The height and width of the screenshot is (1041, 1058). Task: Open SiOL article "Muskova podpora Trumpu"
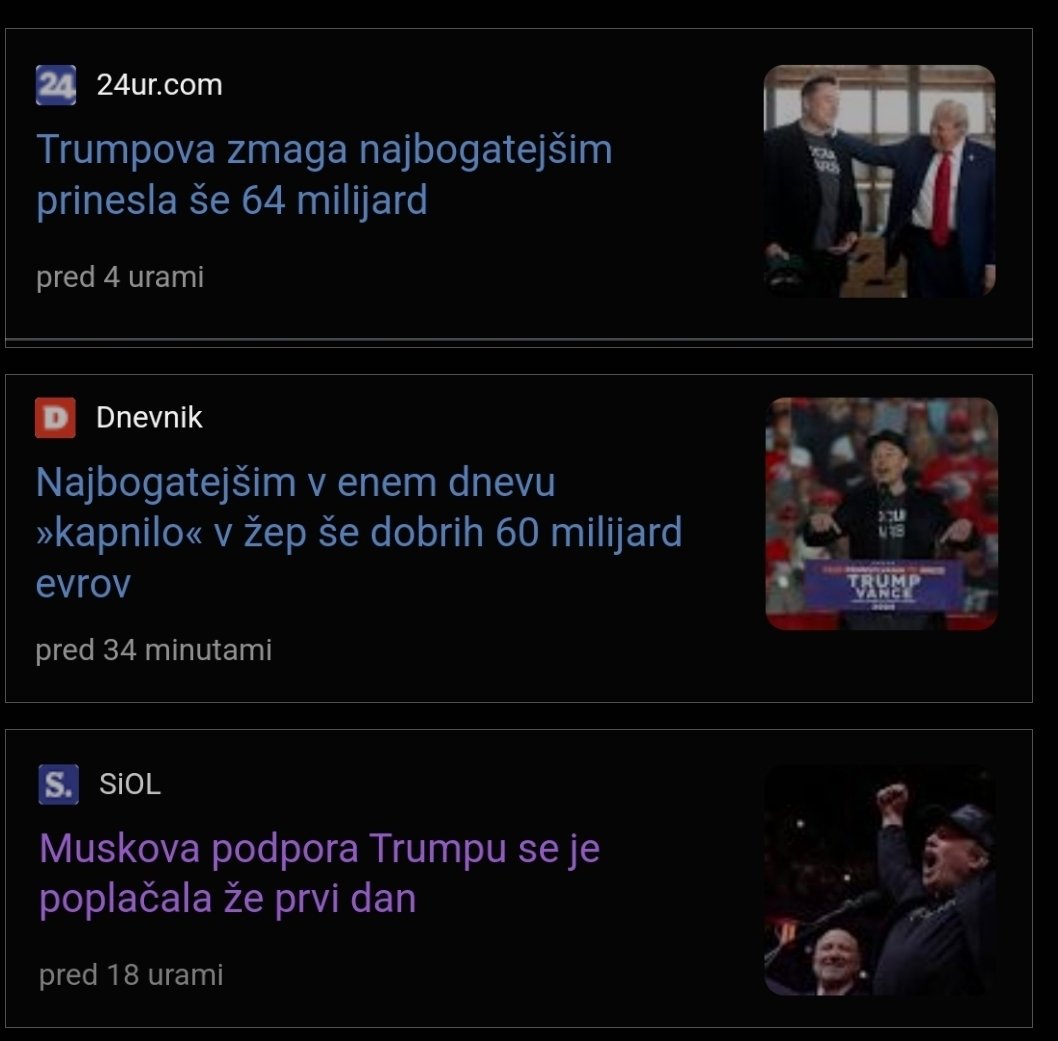coord(319,874)
